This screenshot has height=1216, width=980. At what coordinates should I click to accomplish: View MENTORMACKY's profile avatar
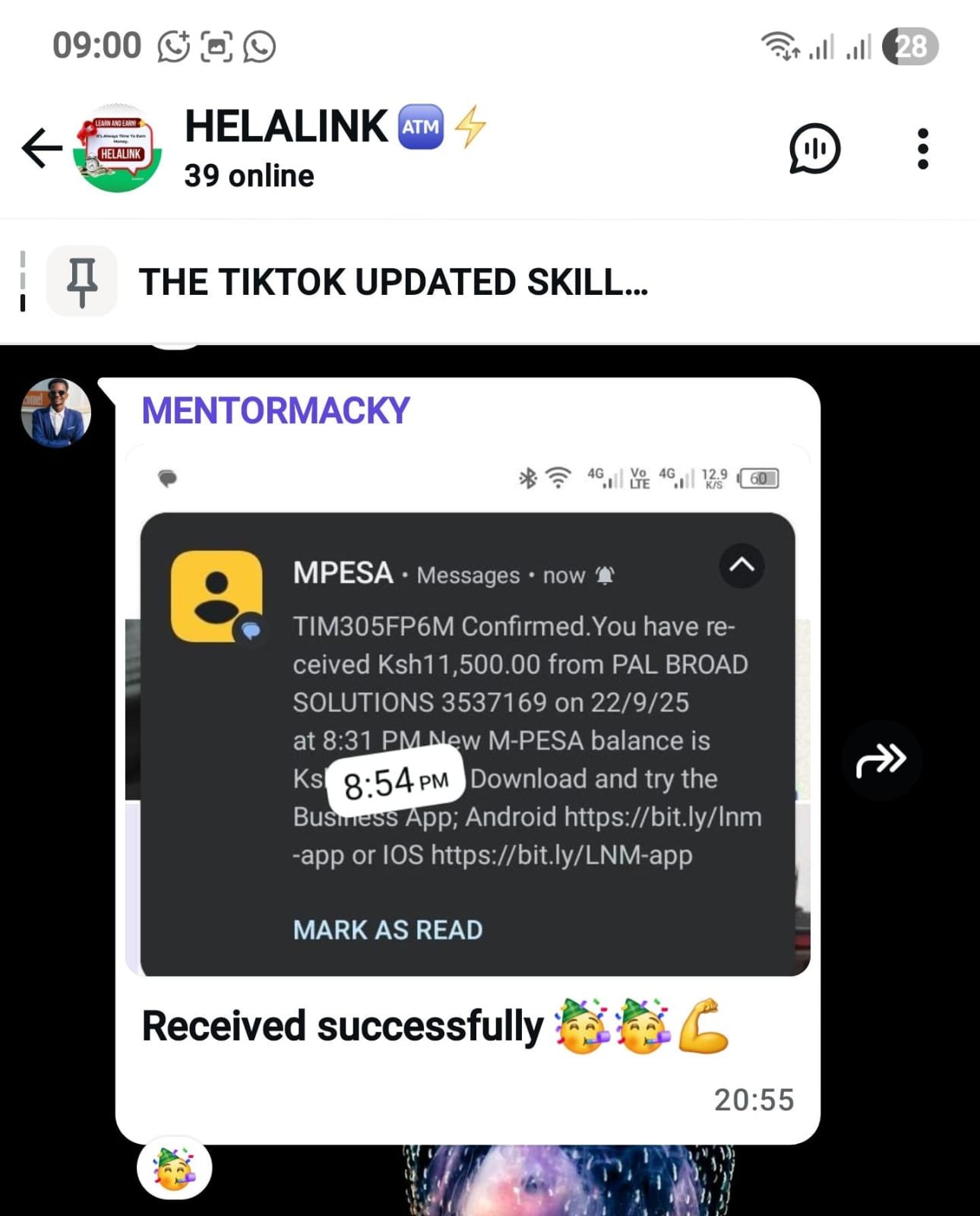[55, 413]
